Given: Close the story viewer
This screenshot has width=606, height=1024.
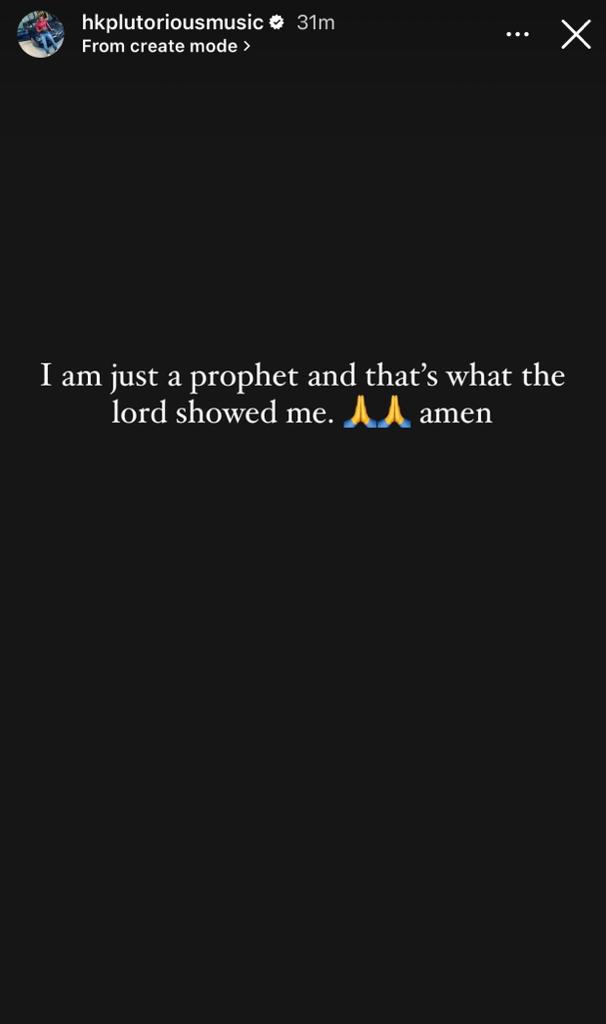Looking at the screenshot, I should 576,35.
